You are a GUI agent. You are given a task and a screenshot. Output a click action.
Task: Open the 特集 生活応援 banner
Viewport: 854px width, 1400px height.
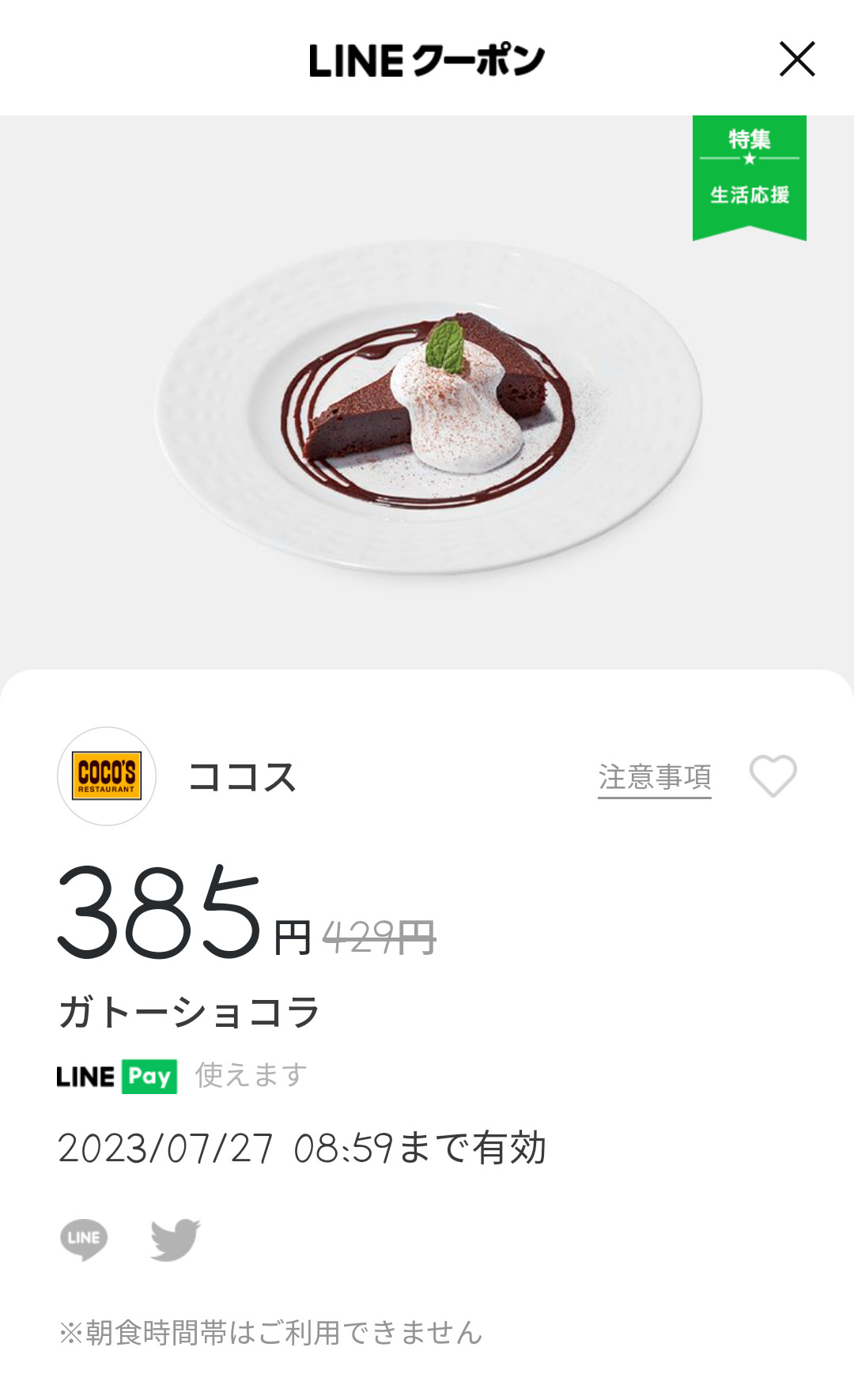749,175
